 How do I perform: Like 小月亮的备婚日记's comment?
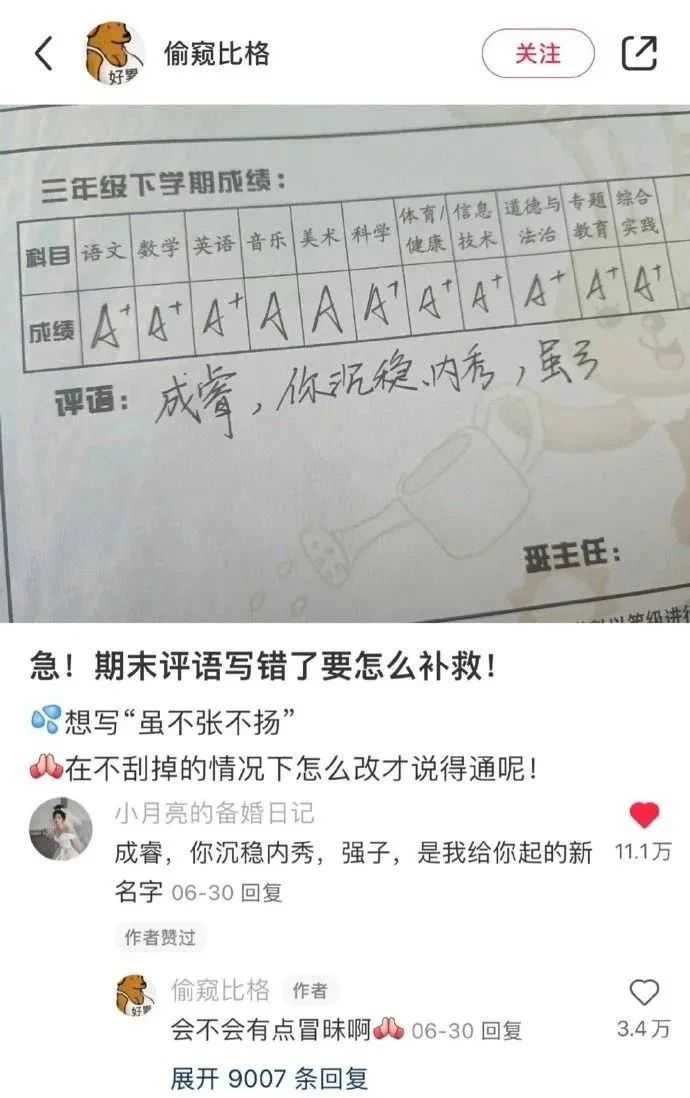[x=645, y=815]
